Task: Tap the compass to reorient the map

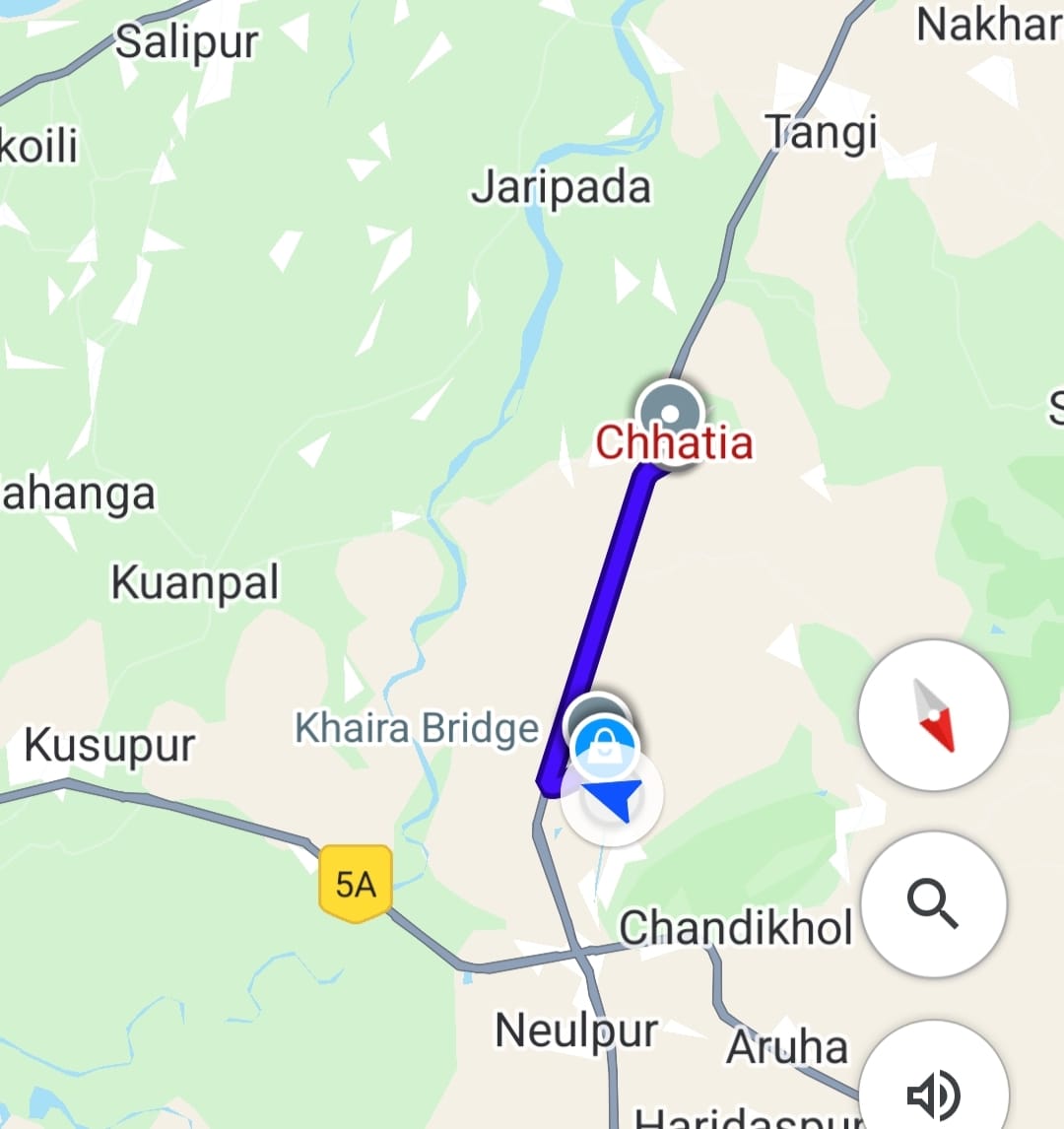Action: [x=933, y=715]
